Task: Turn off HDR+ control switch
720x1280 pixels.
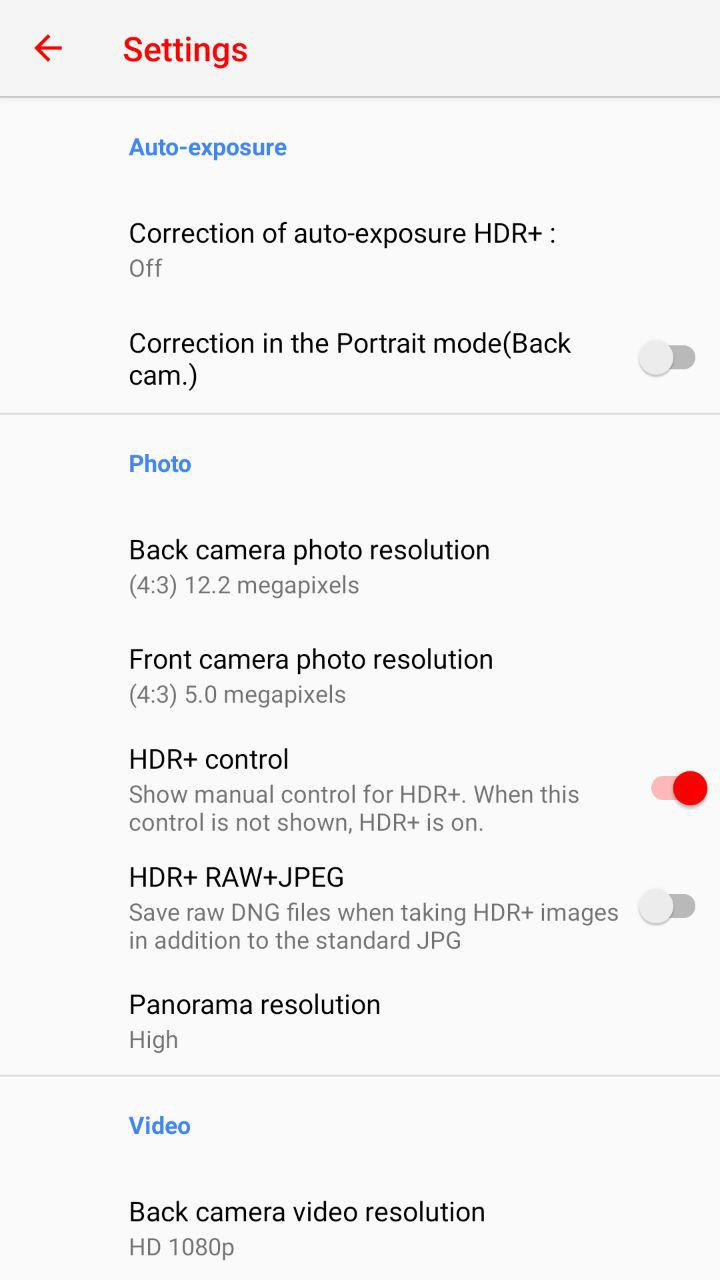Action: (678, 788)
